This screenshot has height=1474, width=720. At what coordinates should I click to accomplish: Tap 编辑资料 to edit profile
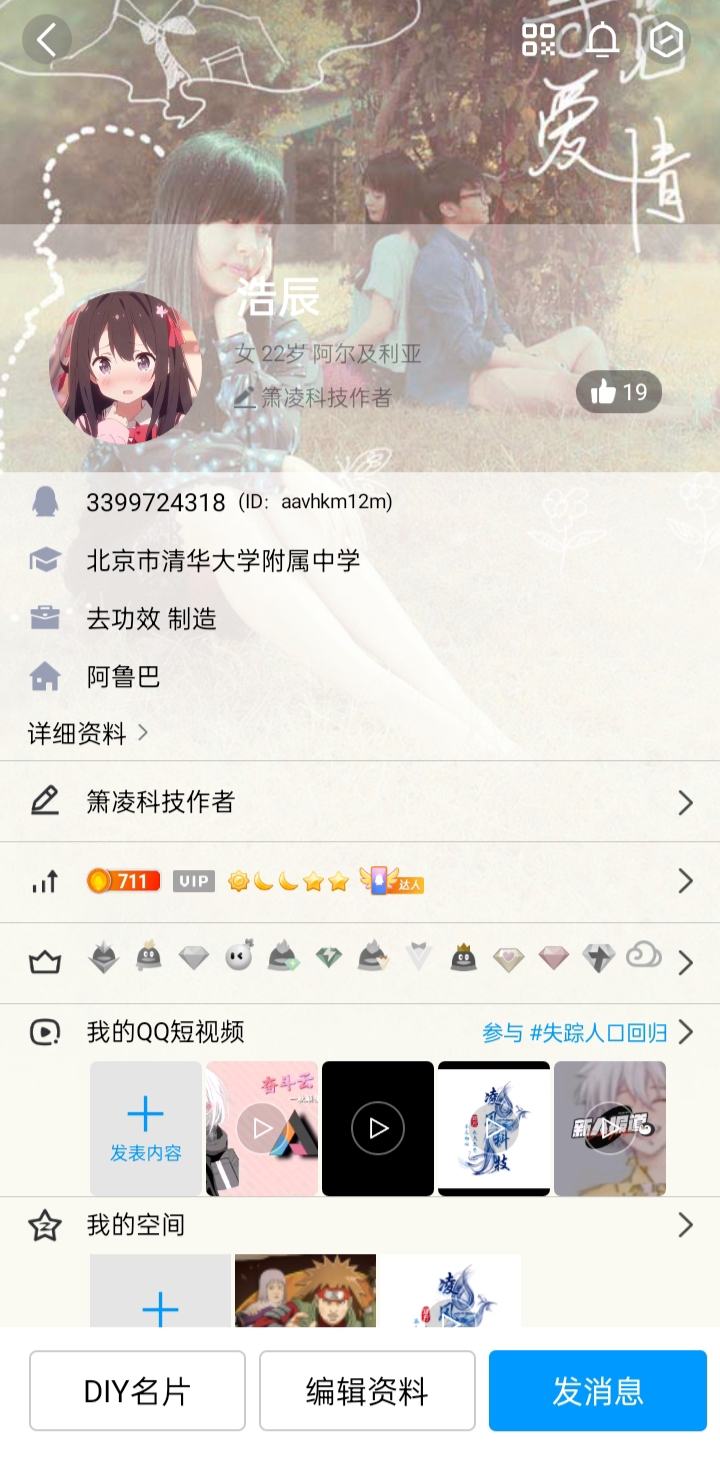click(x=367, y=1391)
